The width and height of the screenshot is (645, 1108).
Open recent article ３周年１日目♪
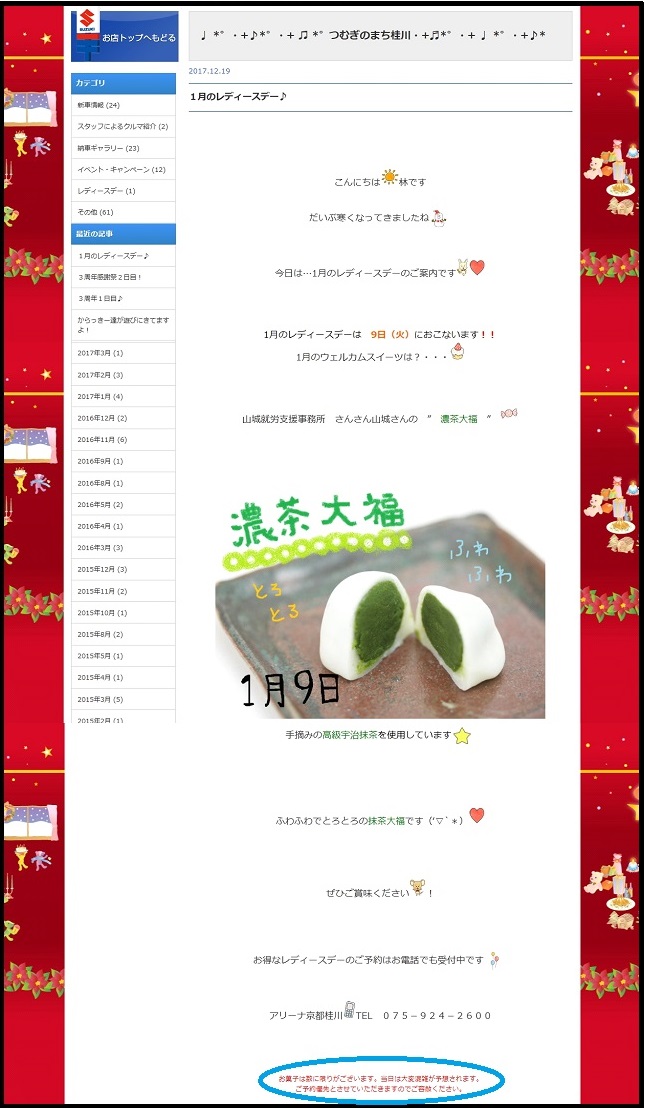100,298
